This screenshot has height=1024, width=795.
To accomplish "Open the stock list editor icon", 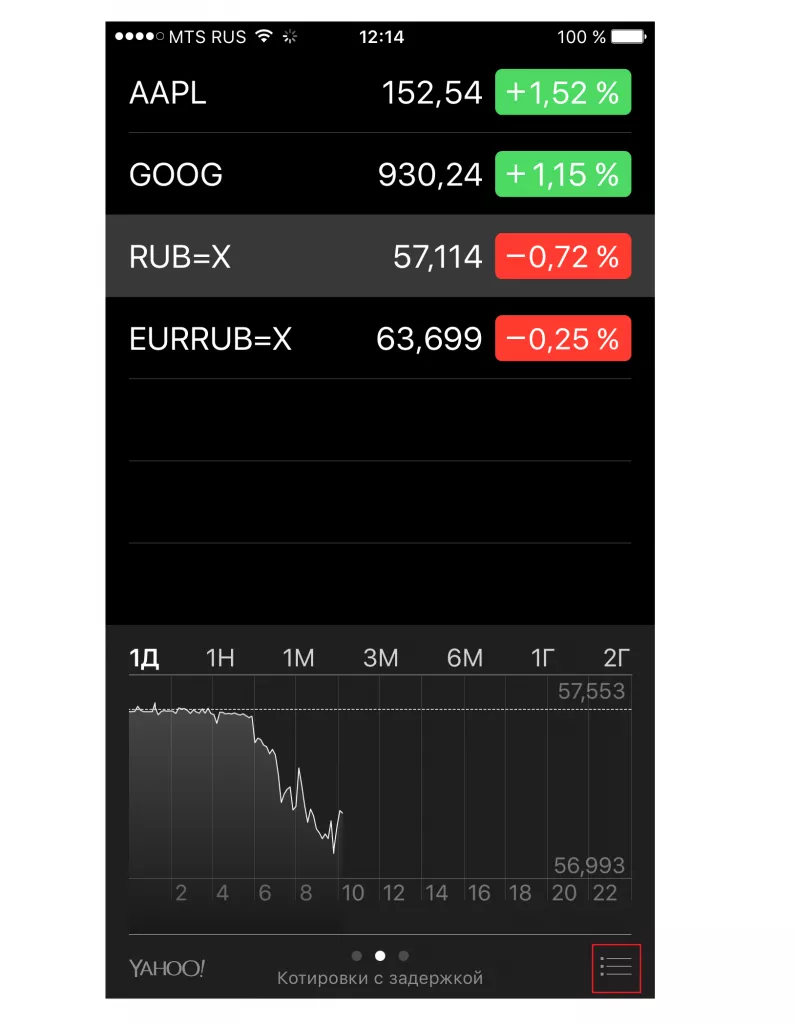I will coord(615,967).
